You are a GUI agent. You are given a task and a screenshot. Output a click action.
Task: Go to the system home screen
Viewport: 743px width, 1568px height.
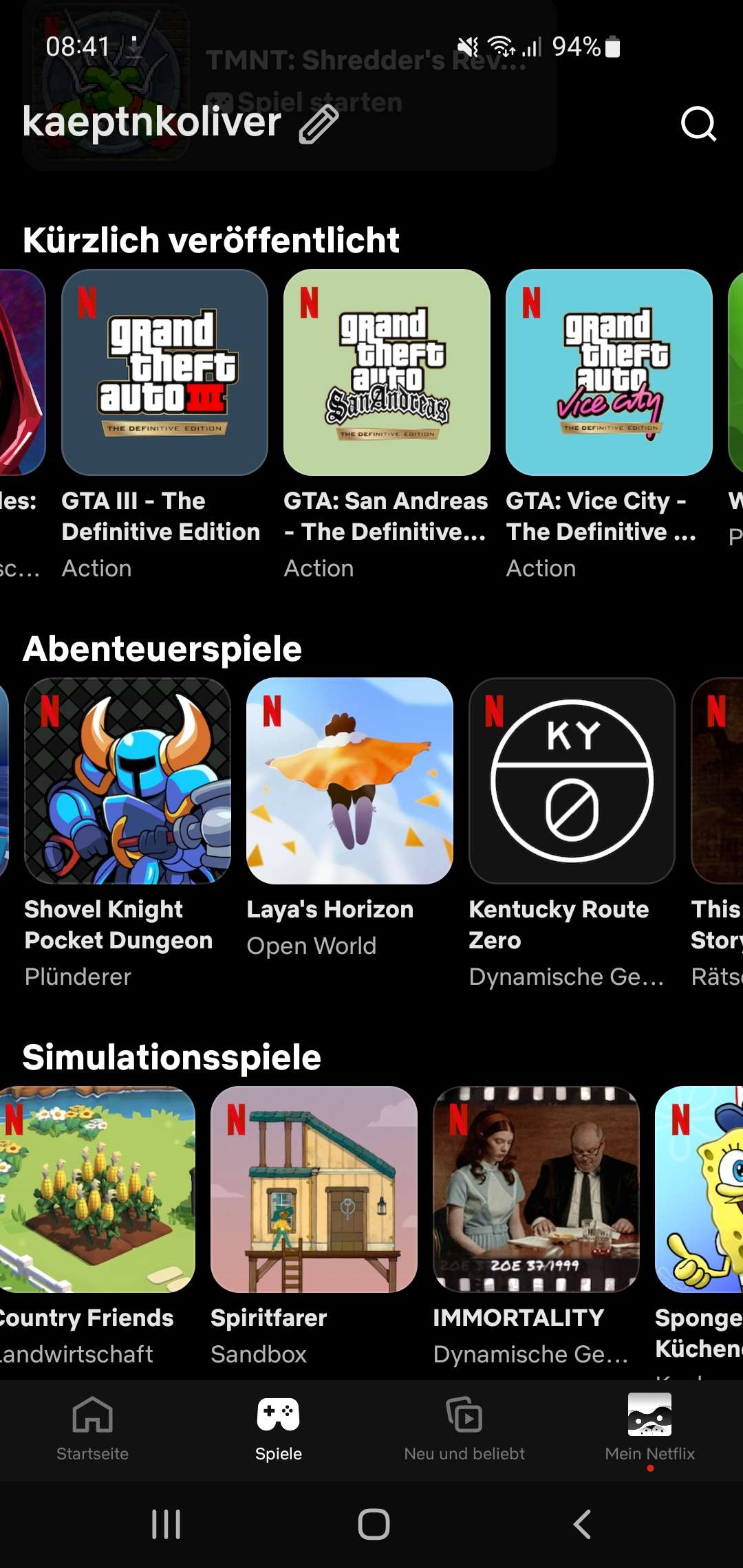374,1525
